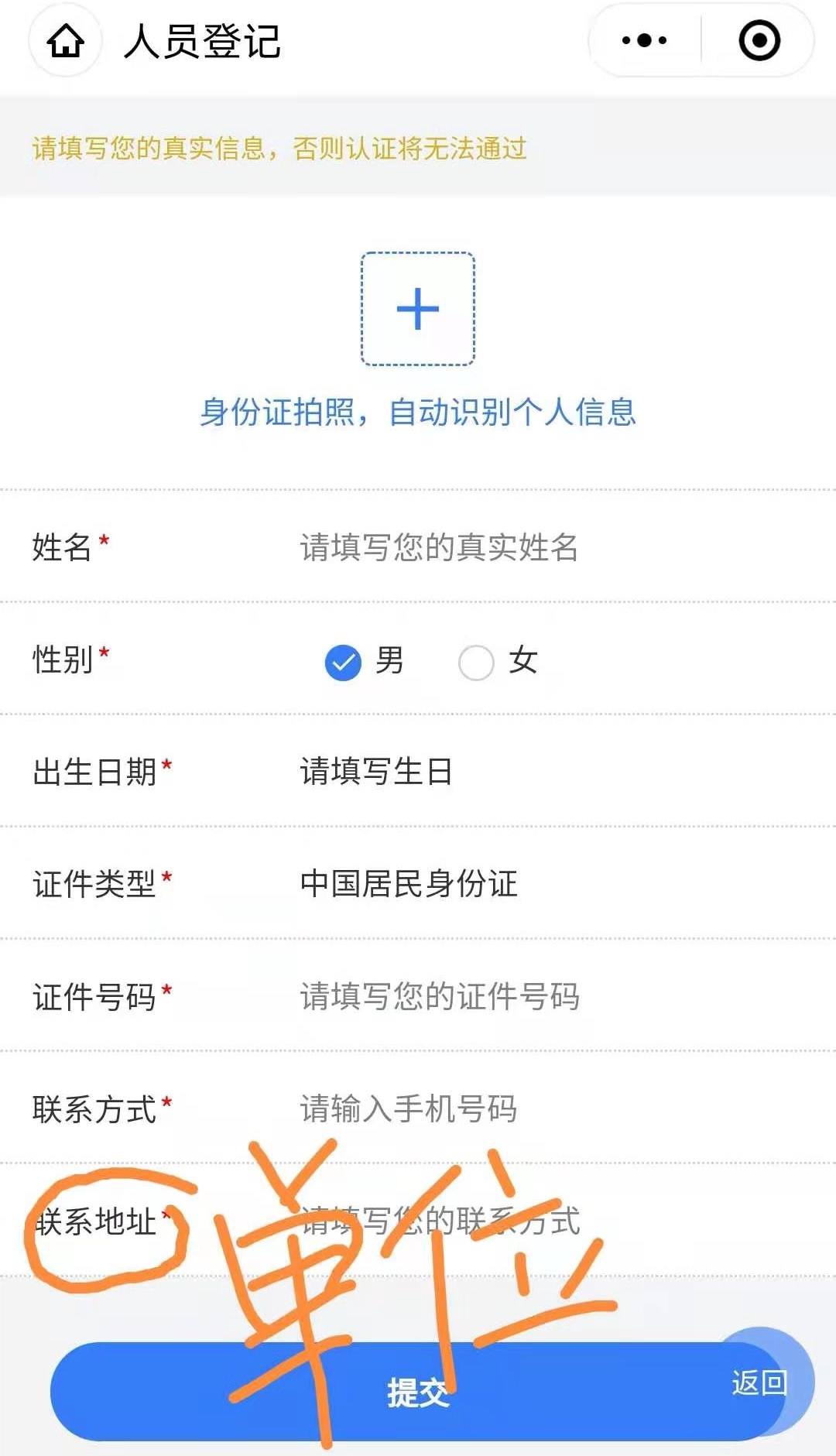The width and height of the screenshot is (836, 1456).
Task: Submit the form with 提交
Action: pyautogui.click(x=417, y=1392)
